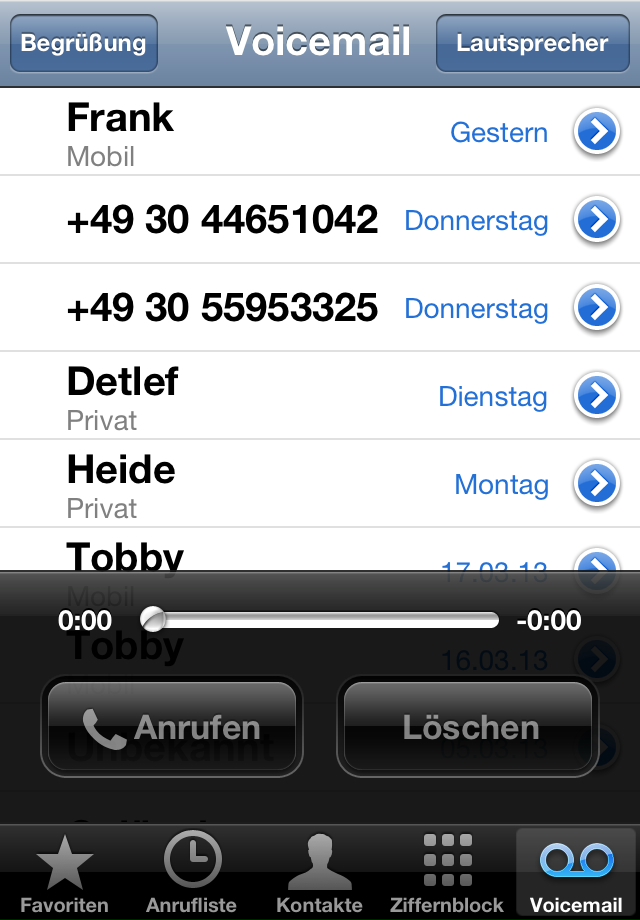The image size is (640, 920).
Task: Turn on Lautsprecher for playback
Action: (532, 44)
